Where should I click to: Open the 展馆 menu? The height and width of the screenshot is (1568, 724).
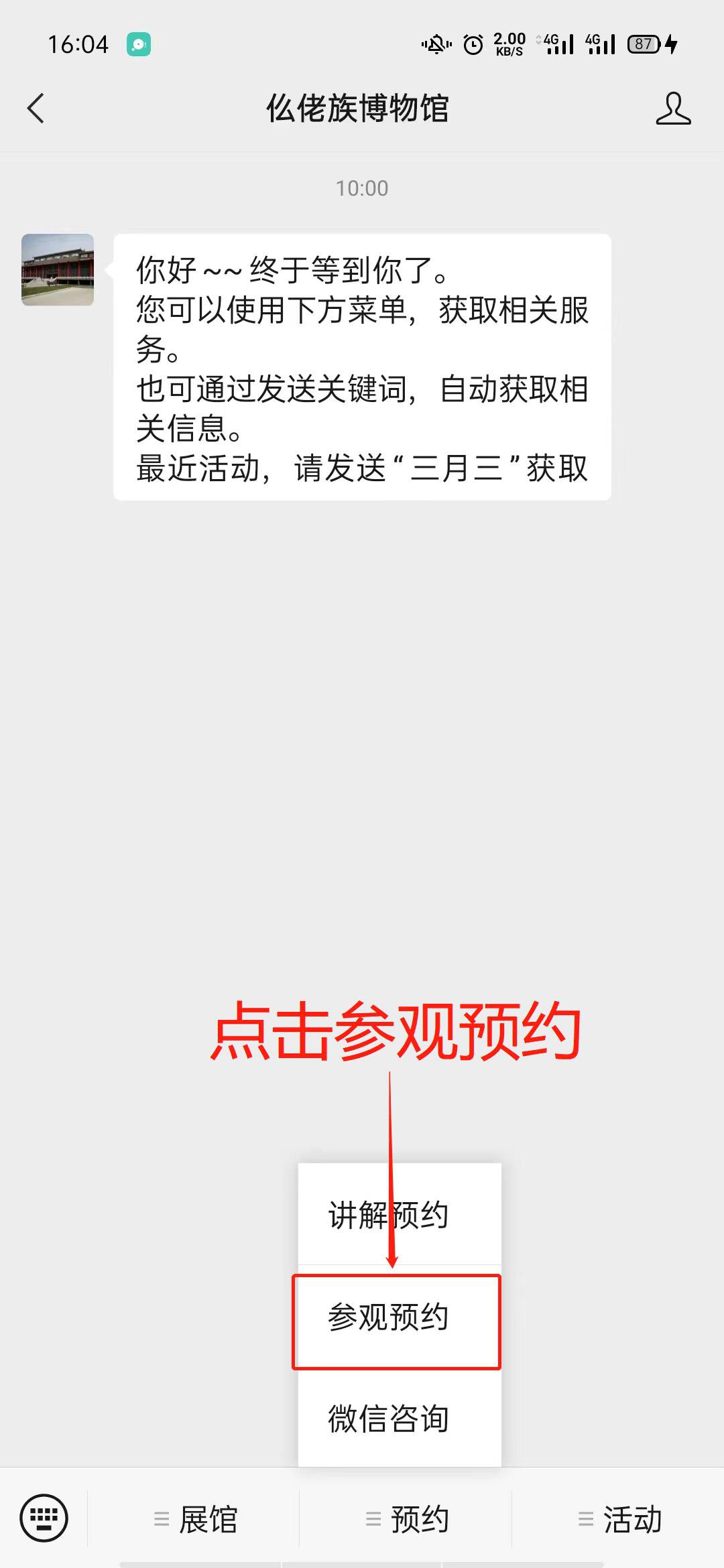tap(194, 1518)
